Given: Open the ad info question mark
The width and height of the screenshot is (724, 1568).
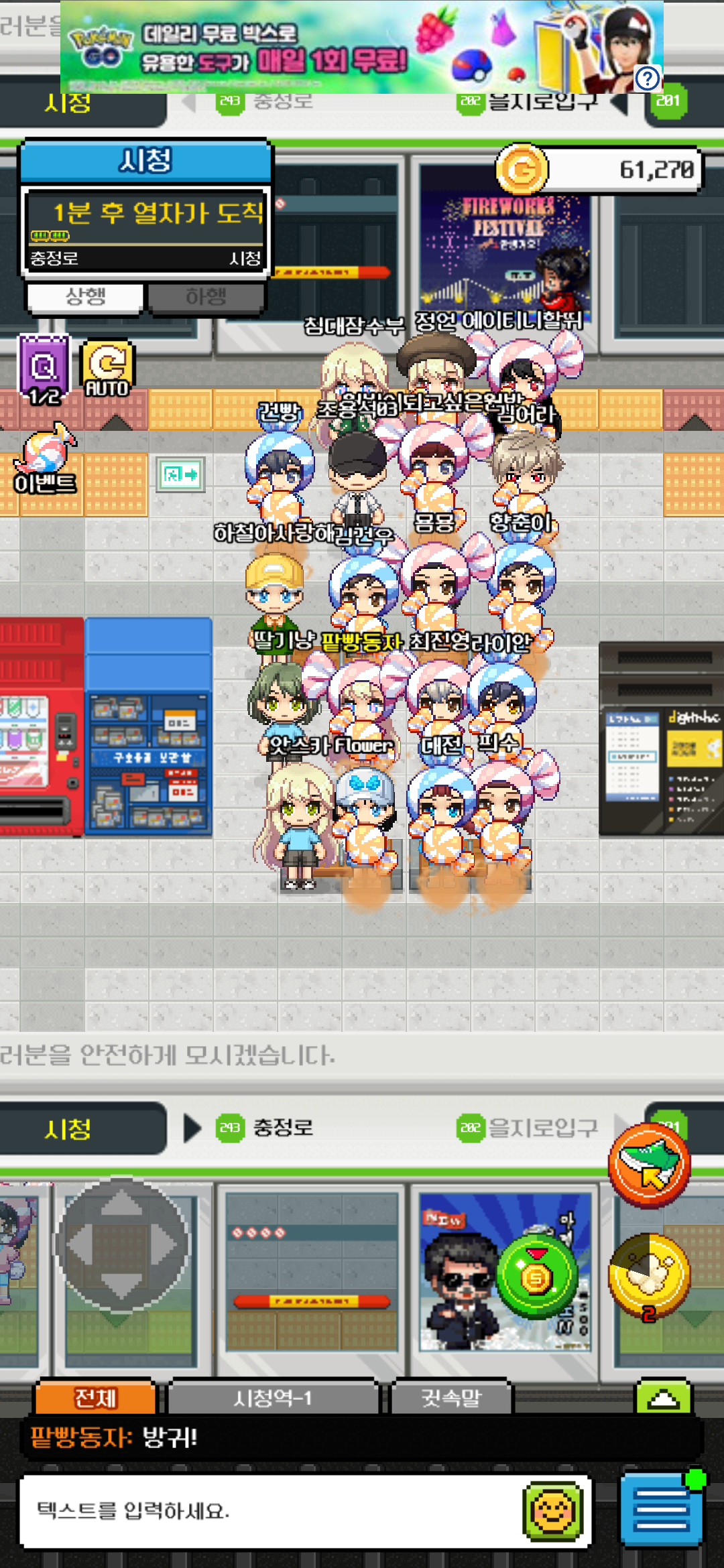Looking at the screenshot, I should point(648,78).
